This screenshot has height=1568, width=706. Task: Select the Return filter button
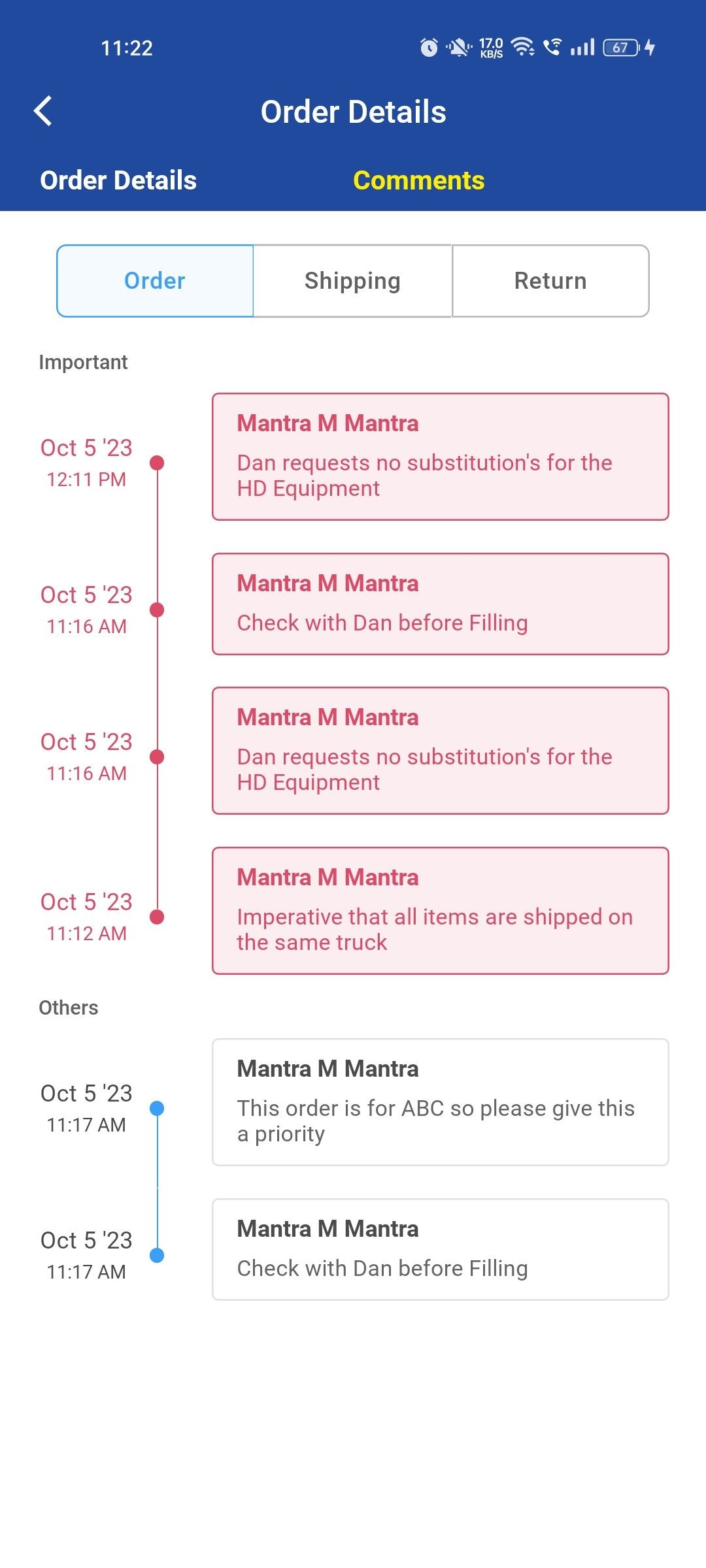pyautogui.click(x=550, y=280)
